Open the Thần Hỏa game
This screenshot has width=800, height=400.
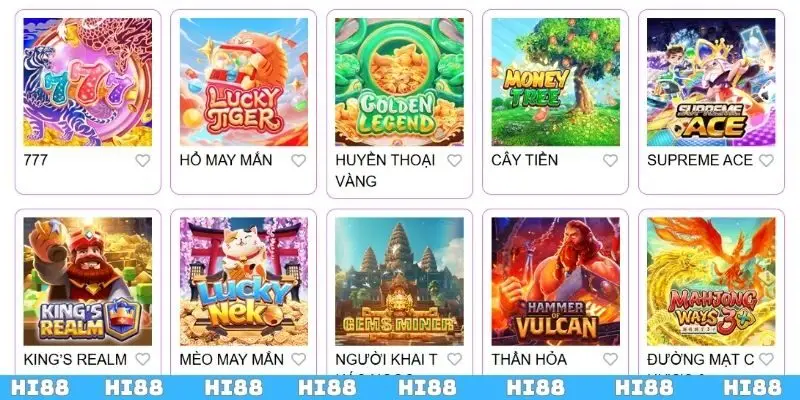coord(556,281)
